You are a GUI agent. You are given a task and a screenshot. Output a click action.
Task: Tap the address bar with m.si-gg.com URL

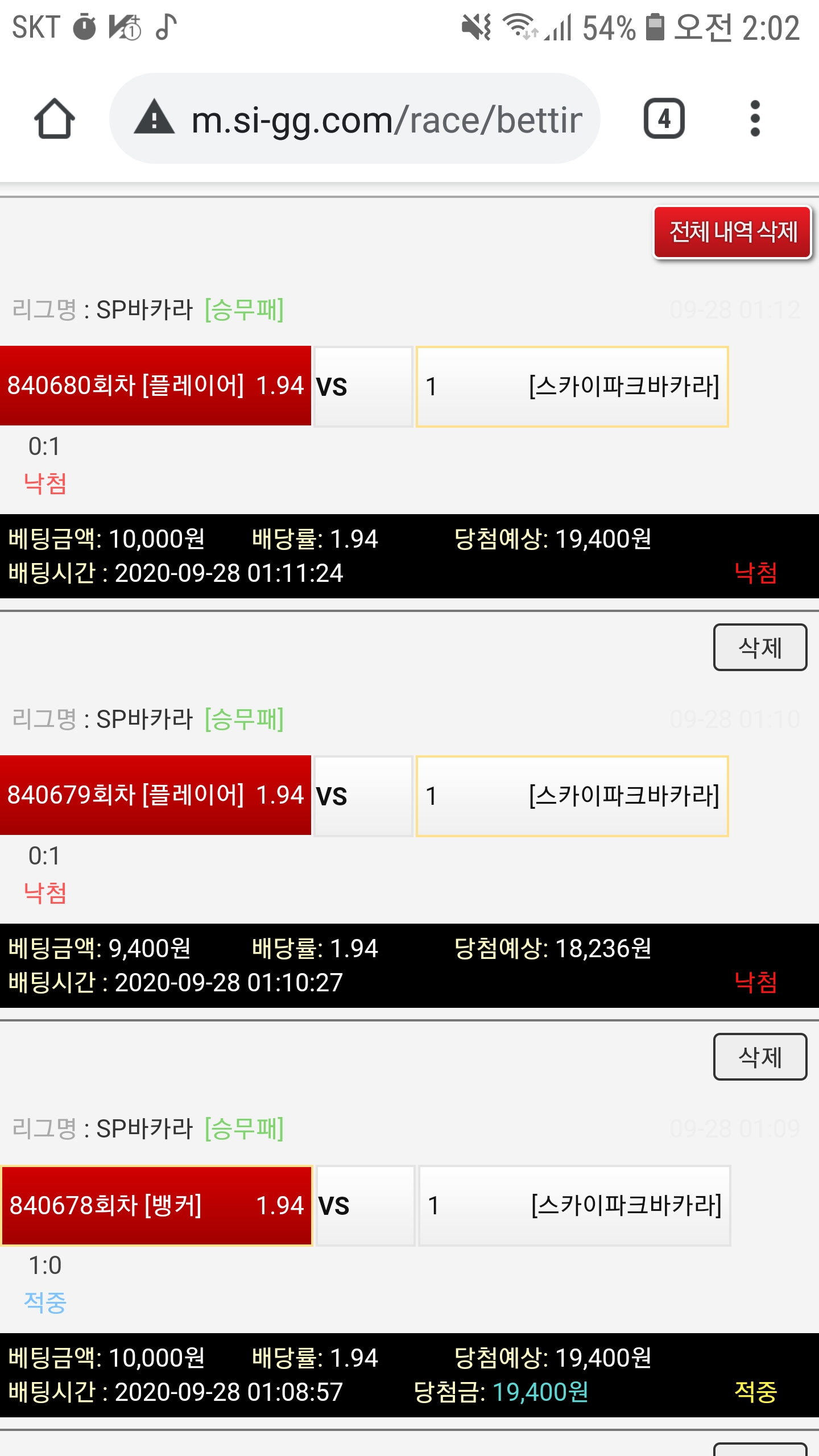click(x=387, y=119)
